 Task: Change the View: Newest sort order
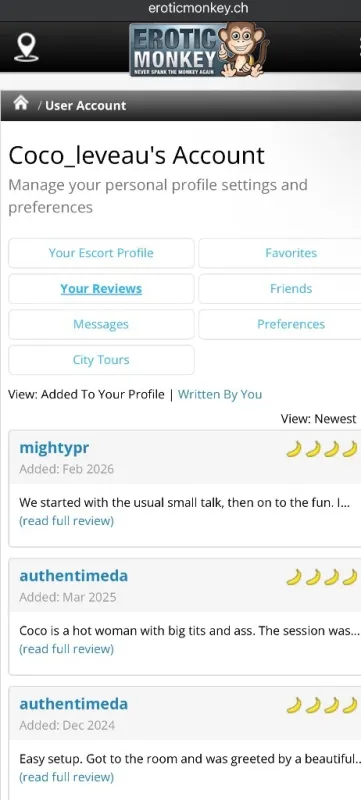(x=318, y=419)
